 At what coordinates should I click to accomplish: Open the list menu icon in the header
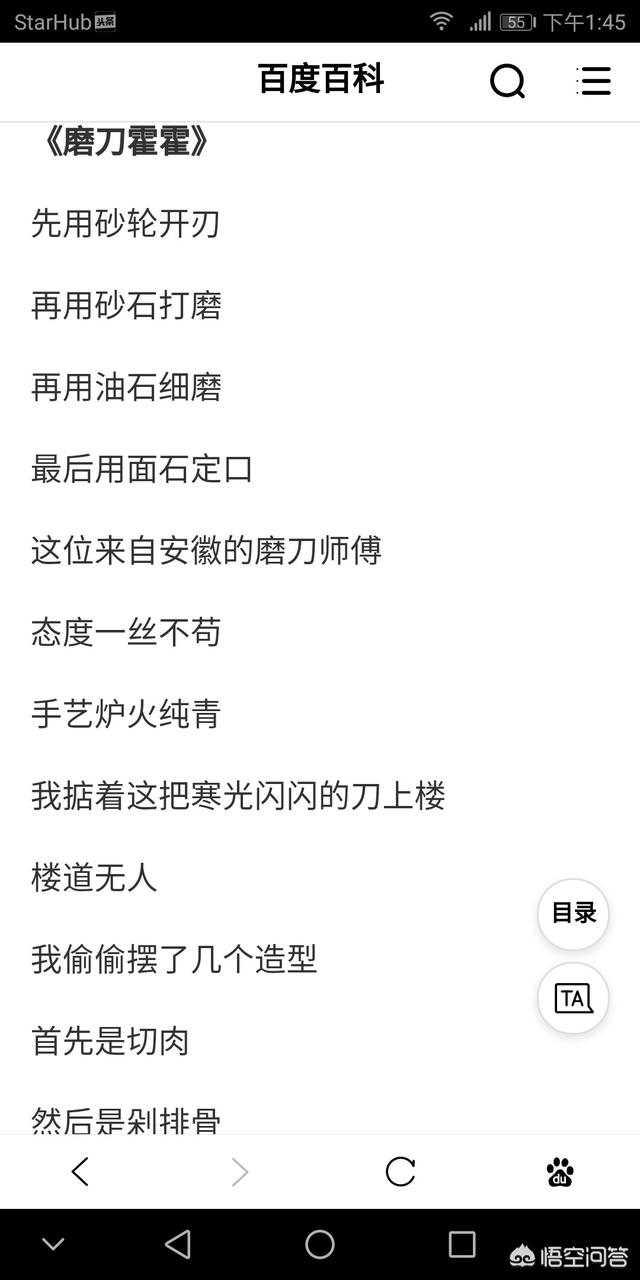(594, 81)
